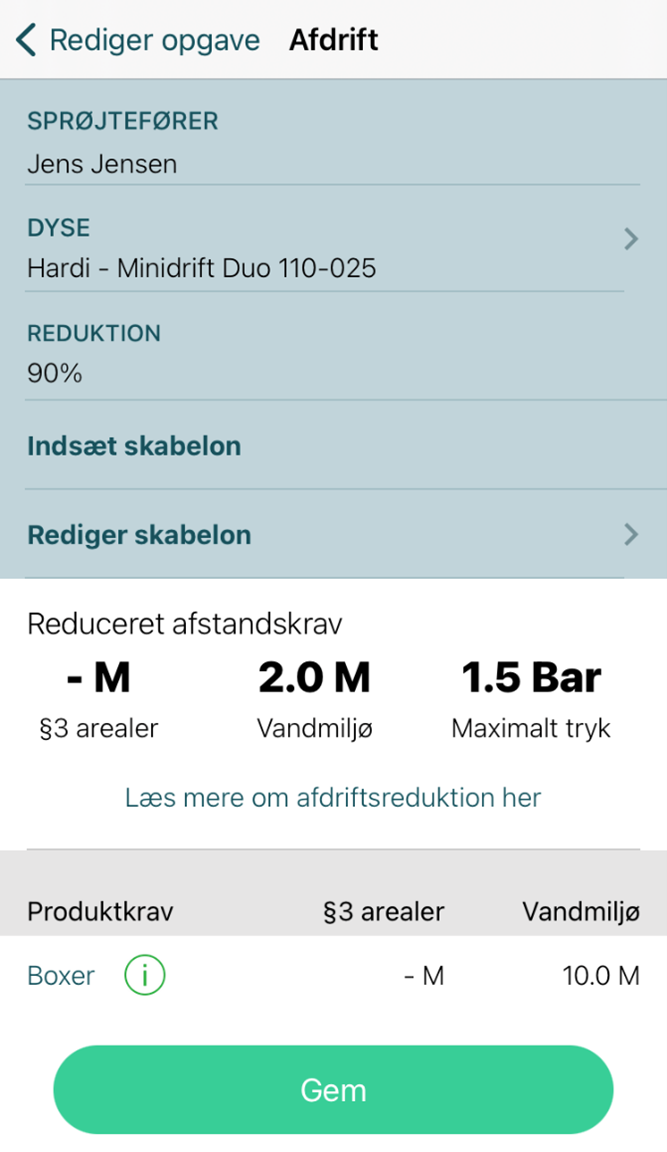Open Rediger skabelon
Viewport: 667px width, 1152px height.
330,535
